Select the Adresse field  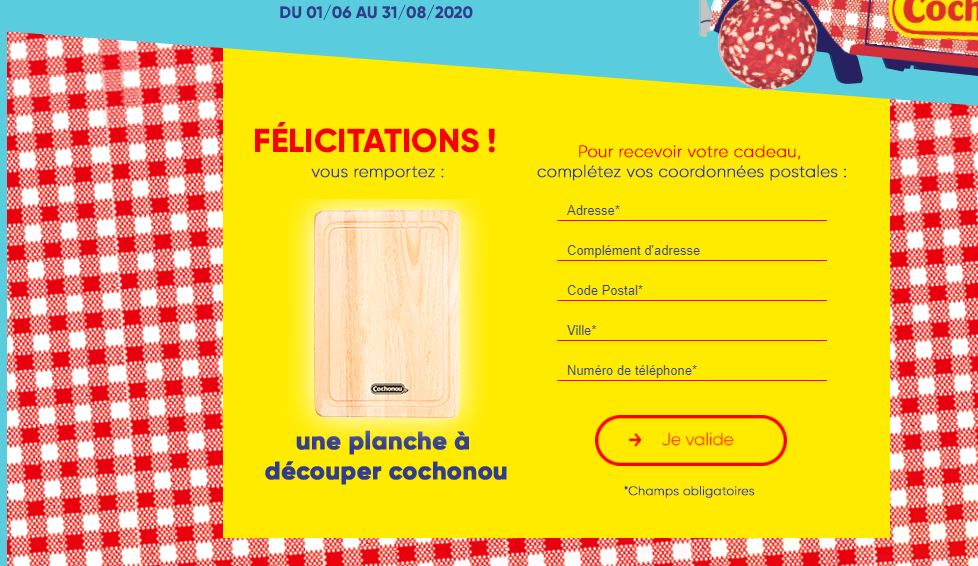691,210
